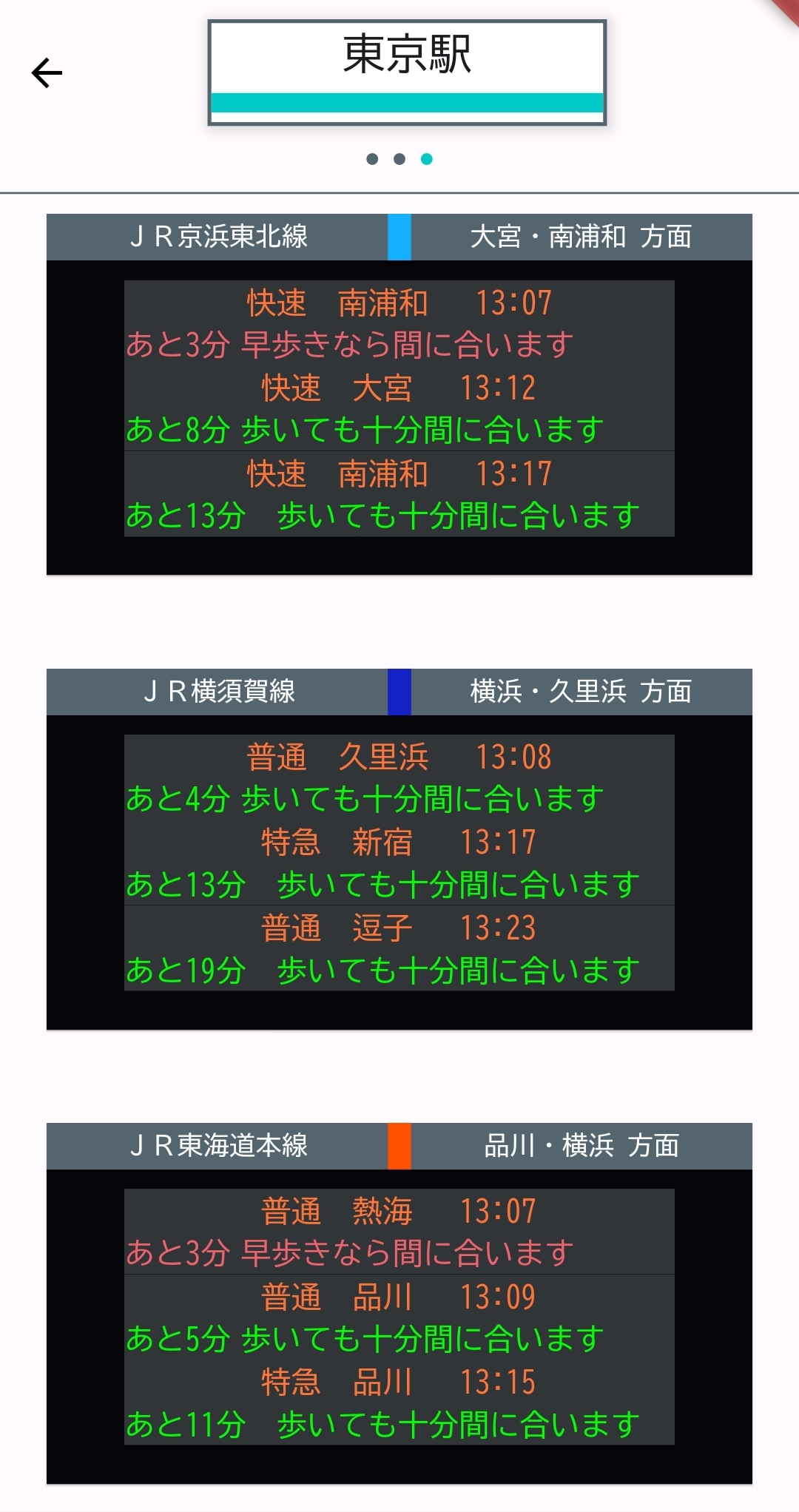
Task: Go back using the arrow icon
Action: [x=47, y=72]
